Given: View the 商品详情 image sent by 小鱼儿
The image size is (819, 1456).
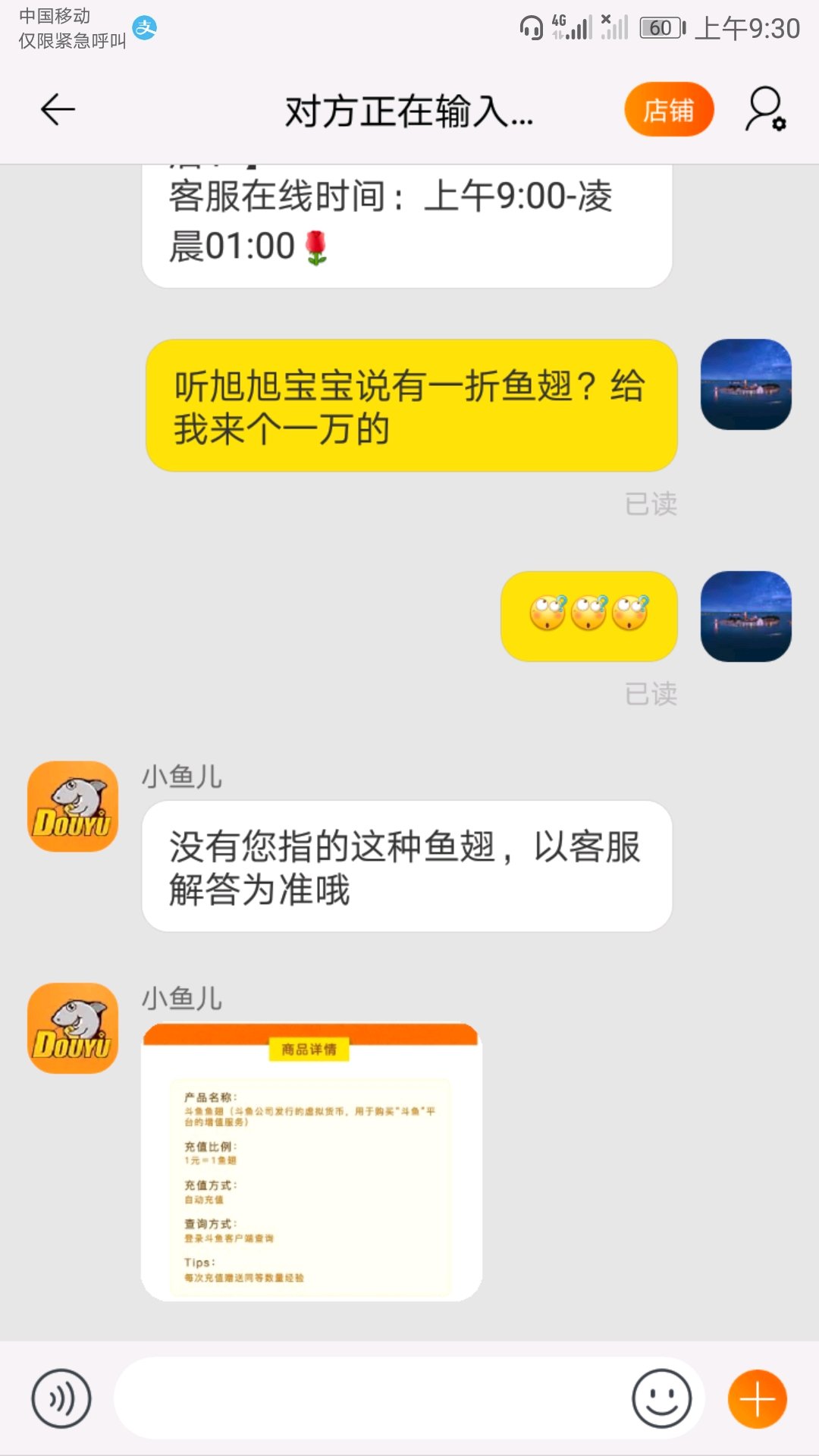Looking at the screenshot, I should click(312, 1162).
